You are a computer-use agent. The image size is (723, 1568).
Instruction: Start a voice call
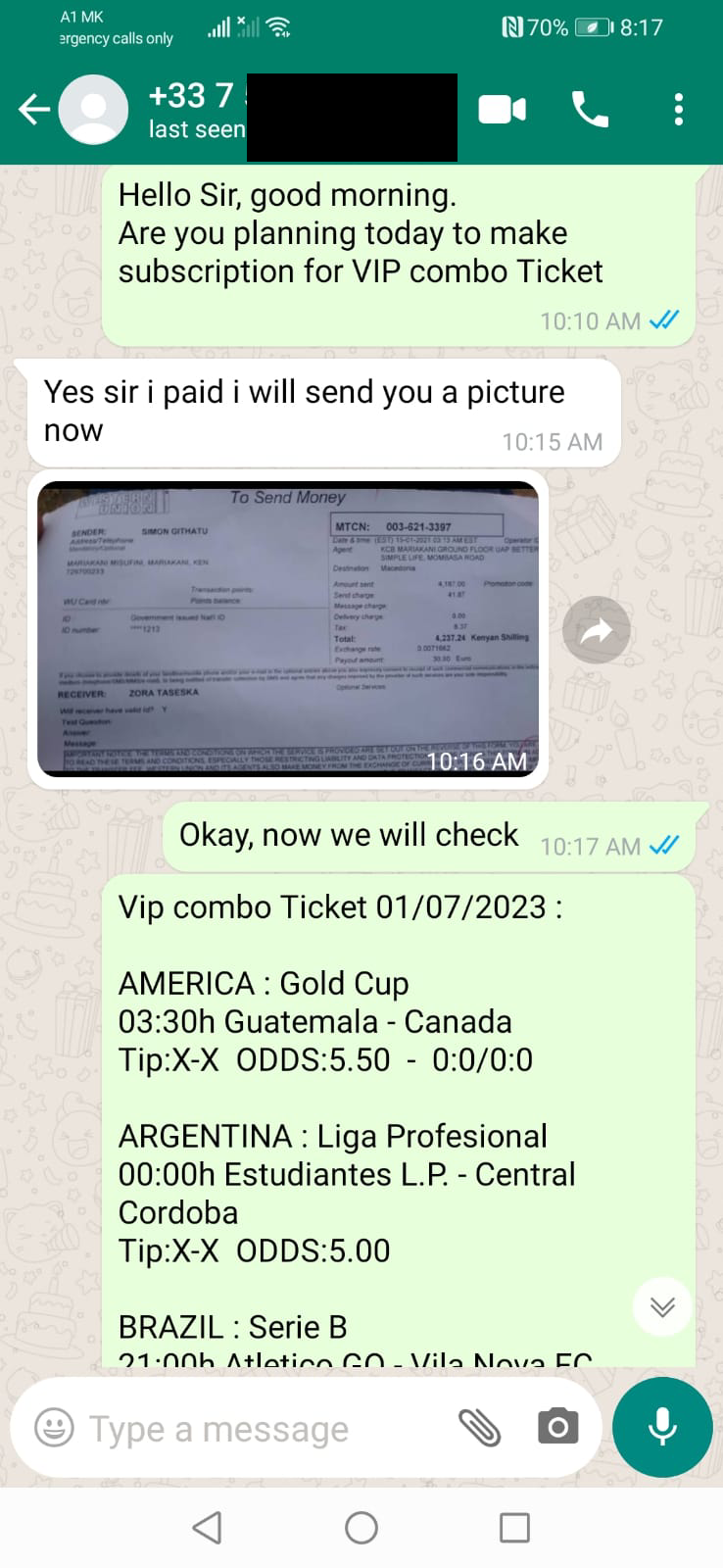(590, 110)
